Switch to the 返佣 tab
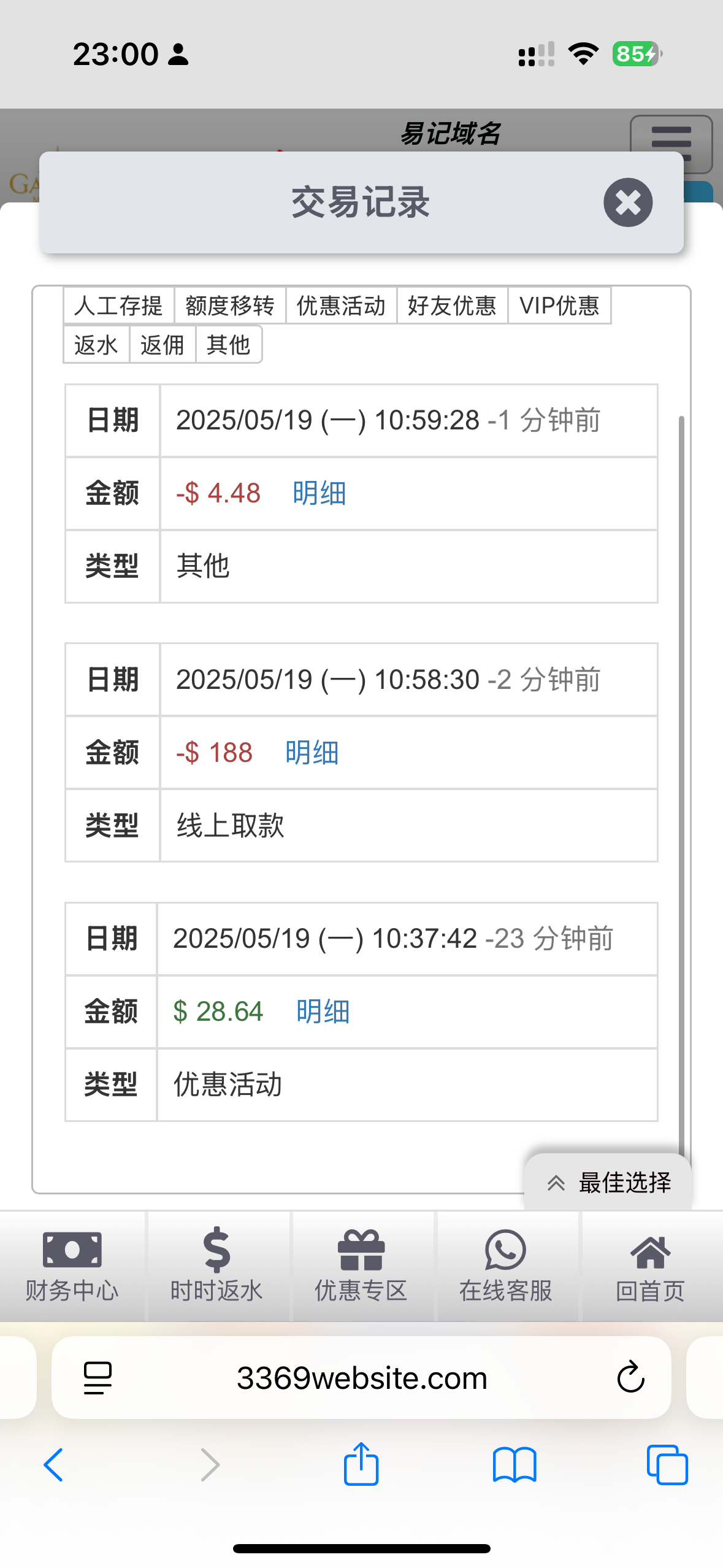The width and height of the screenshot is (723, 1568). 163,345
